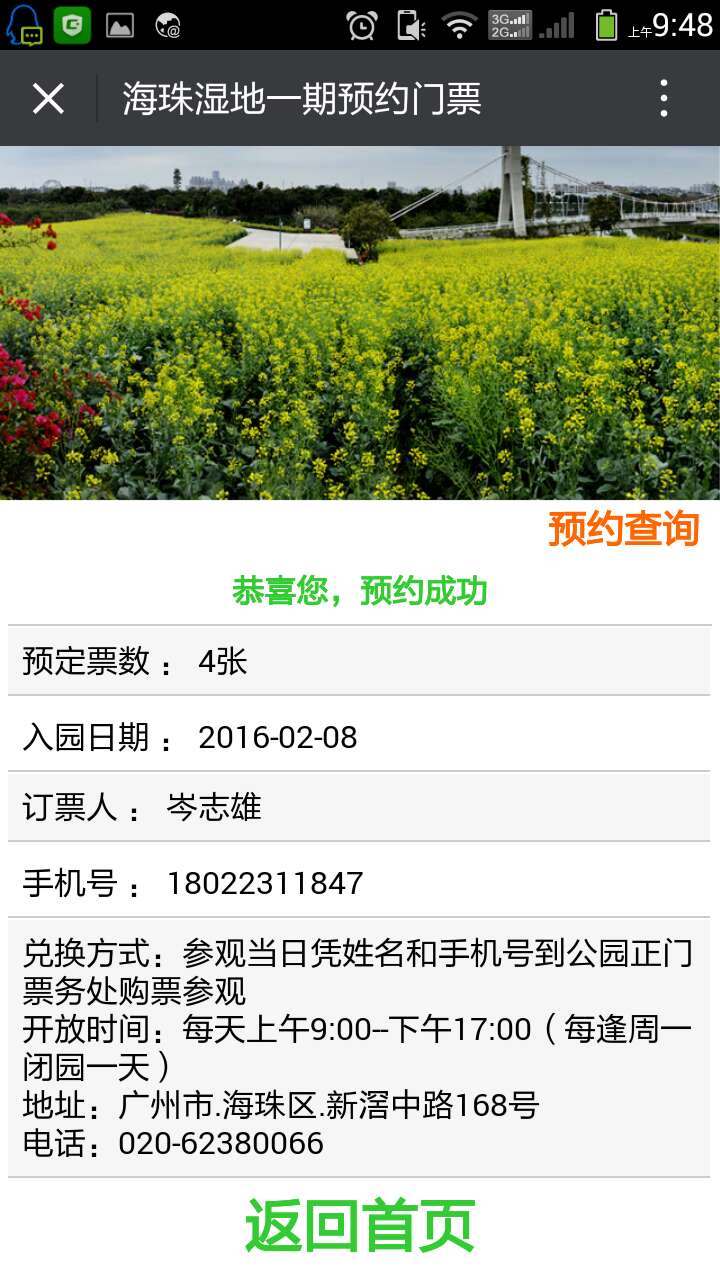Open the overflow menu
This screenshot has width=720, height=1280.
click(664, 99)
